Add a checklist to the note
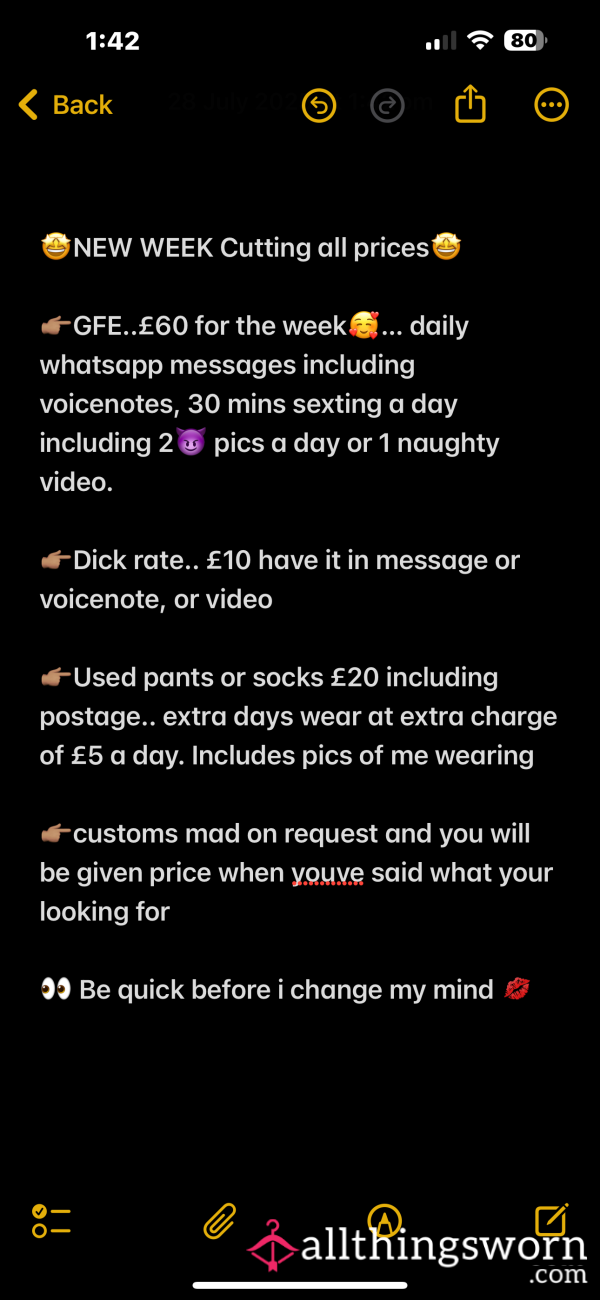The image size is (600, 1300). point(51,1221)
